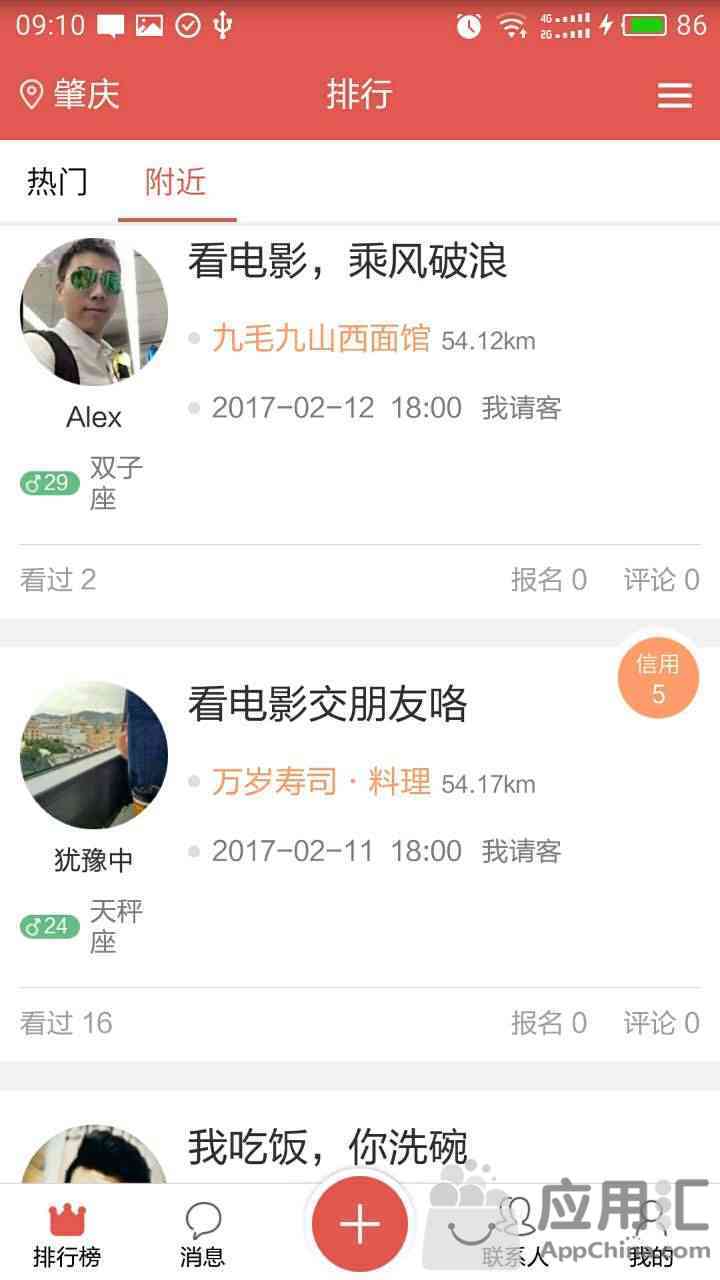Viewport: 720px width, 1280px height.
Task: Open the hamburger menu
Action: pos(674,95)
